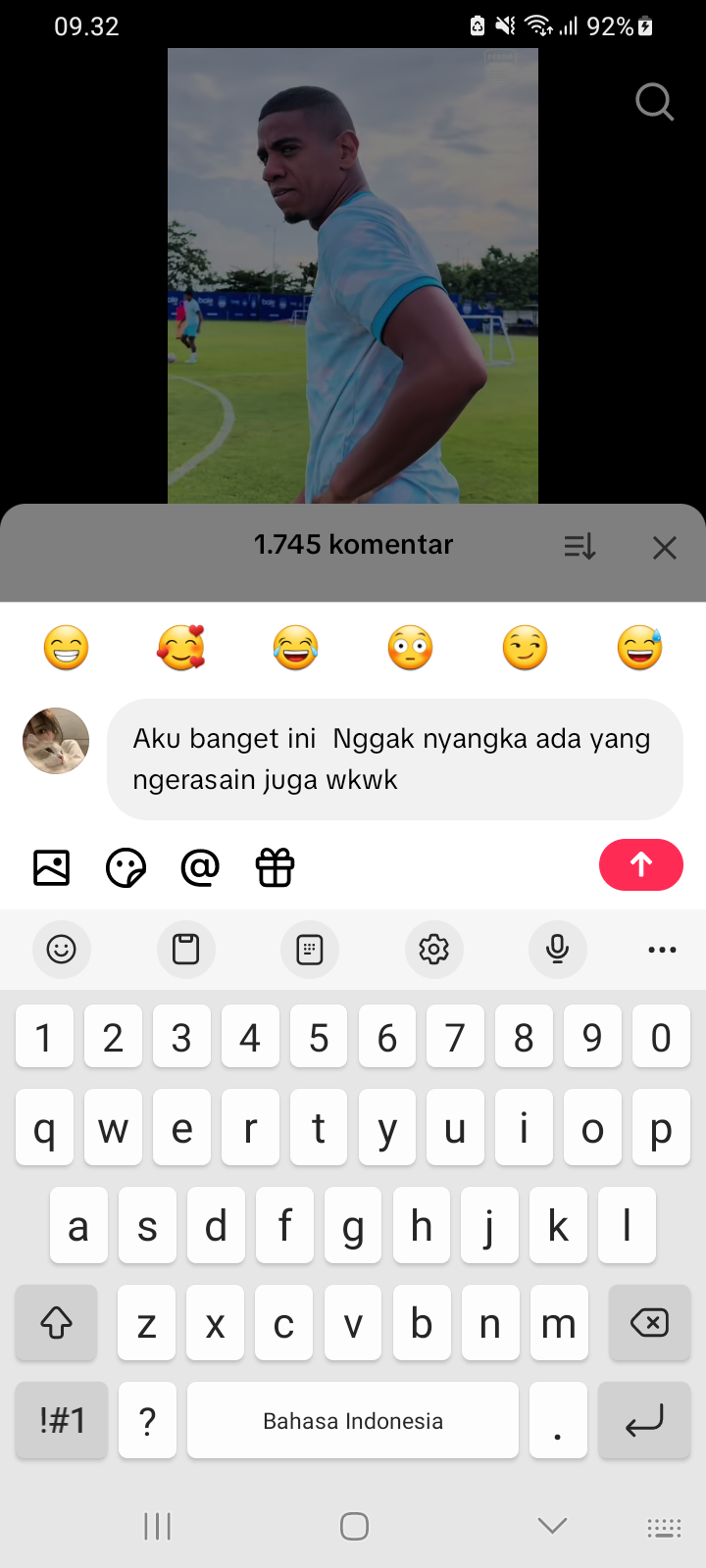
Task: Start voice input with the microphone
Action: (x=557, y=949)
